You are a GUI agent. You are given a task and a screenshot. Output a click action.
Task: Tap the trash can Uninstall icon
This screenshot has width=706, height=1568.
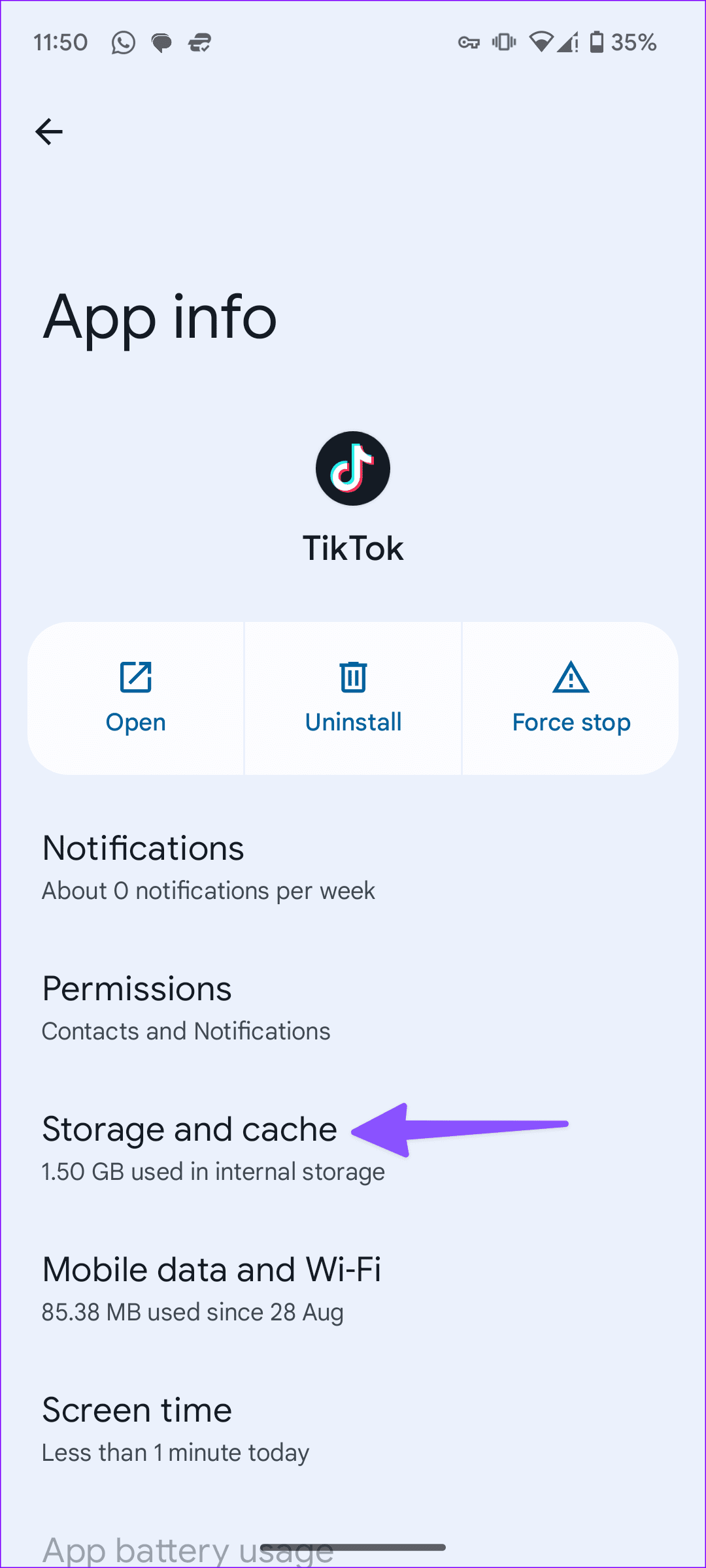click(352, 678)
